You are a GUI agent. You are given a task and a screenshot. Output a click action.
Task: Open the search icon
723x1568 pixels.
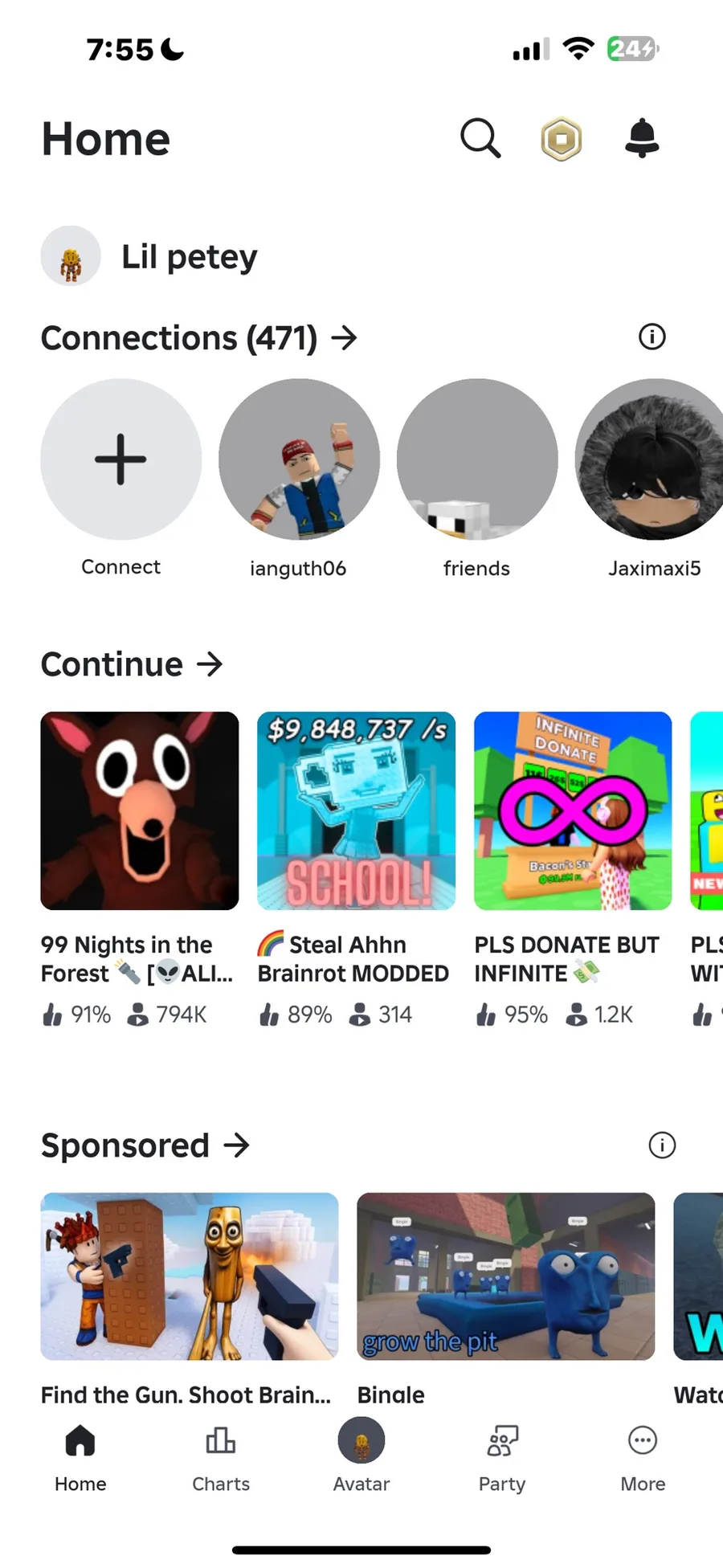point(480,139)
